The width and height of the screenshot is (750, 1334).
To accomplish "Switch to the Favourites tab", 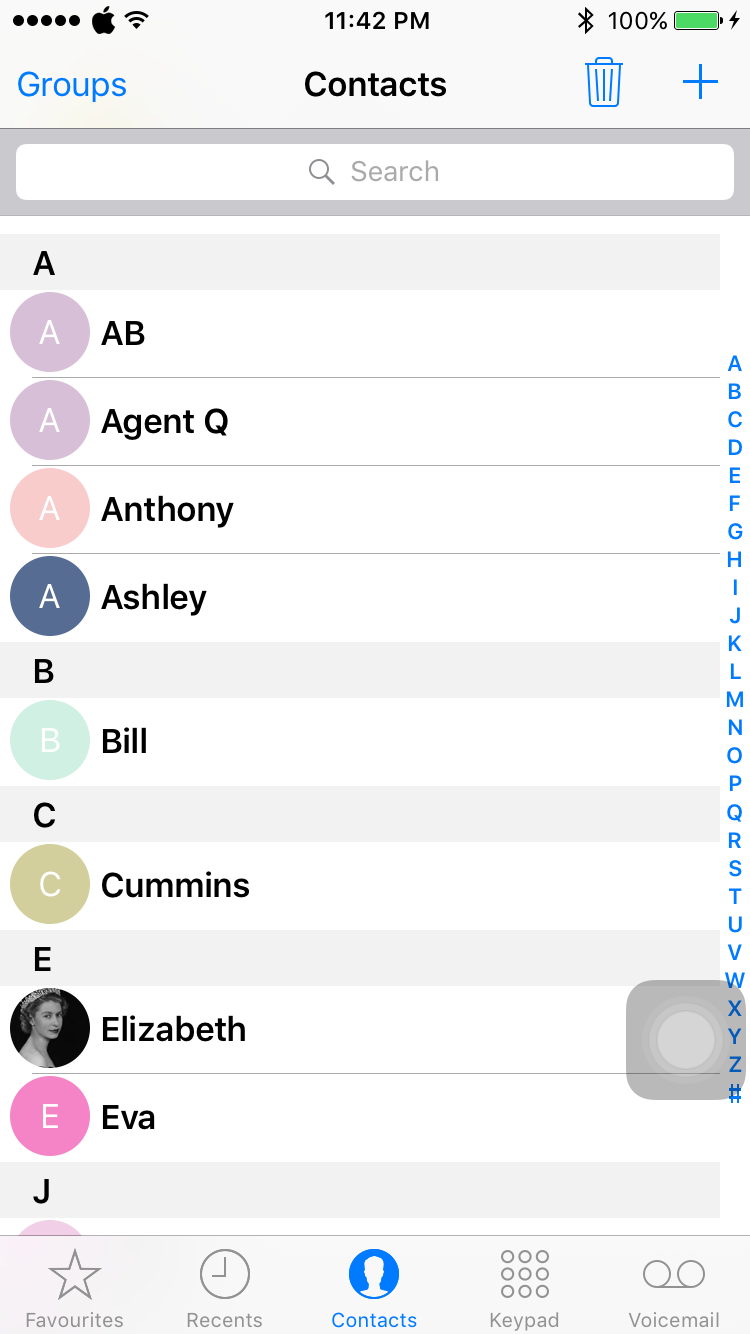I will click(75, 1289).
